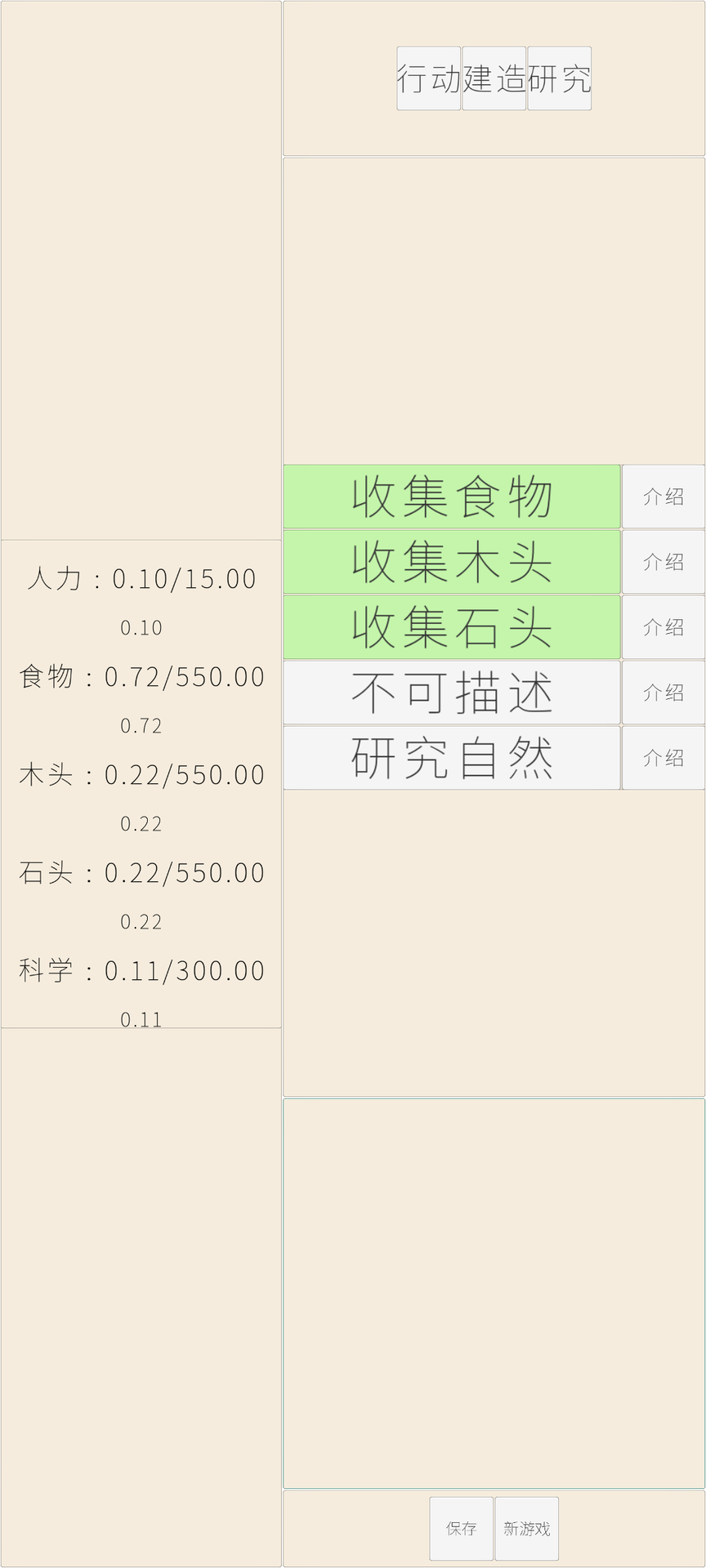Select the 不可描述 action
This screenshot has height=1568, width=706.
pos(451,692)
